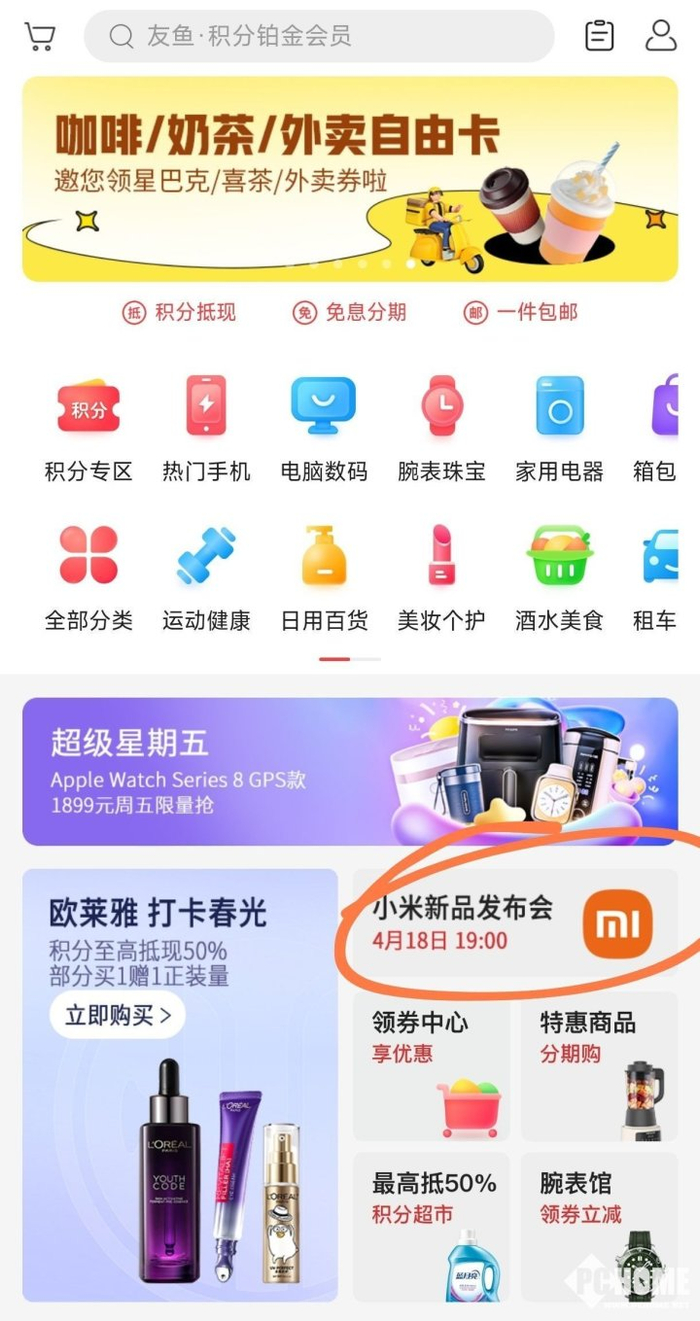Open the 美妆个护 category
The image size is (700, 1321).
click(441, 577)
